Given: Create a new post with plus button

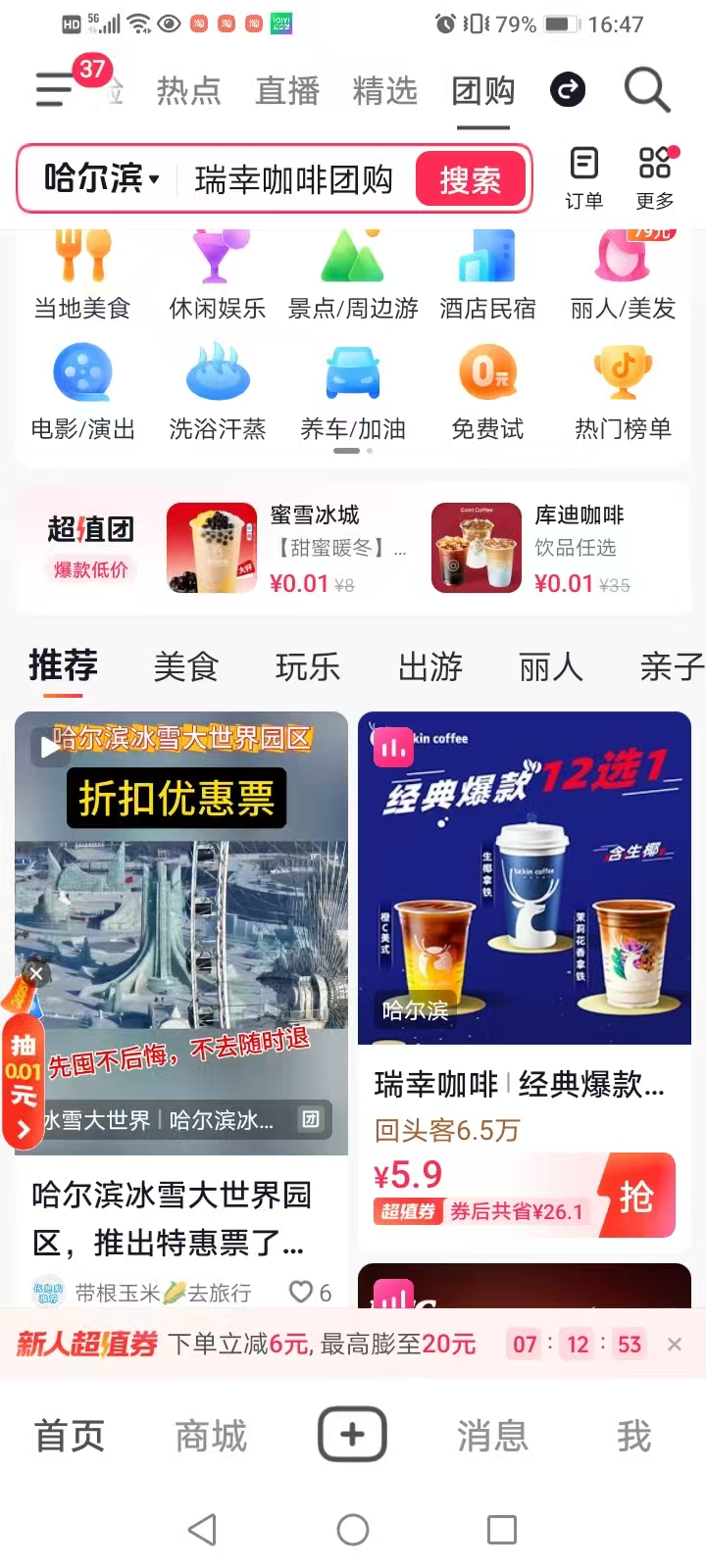Looking at the screenshot, I should pos(352,1436).
